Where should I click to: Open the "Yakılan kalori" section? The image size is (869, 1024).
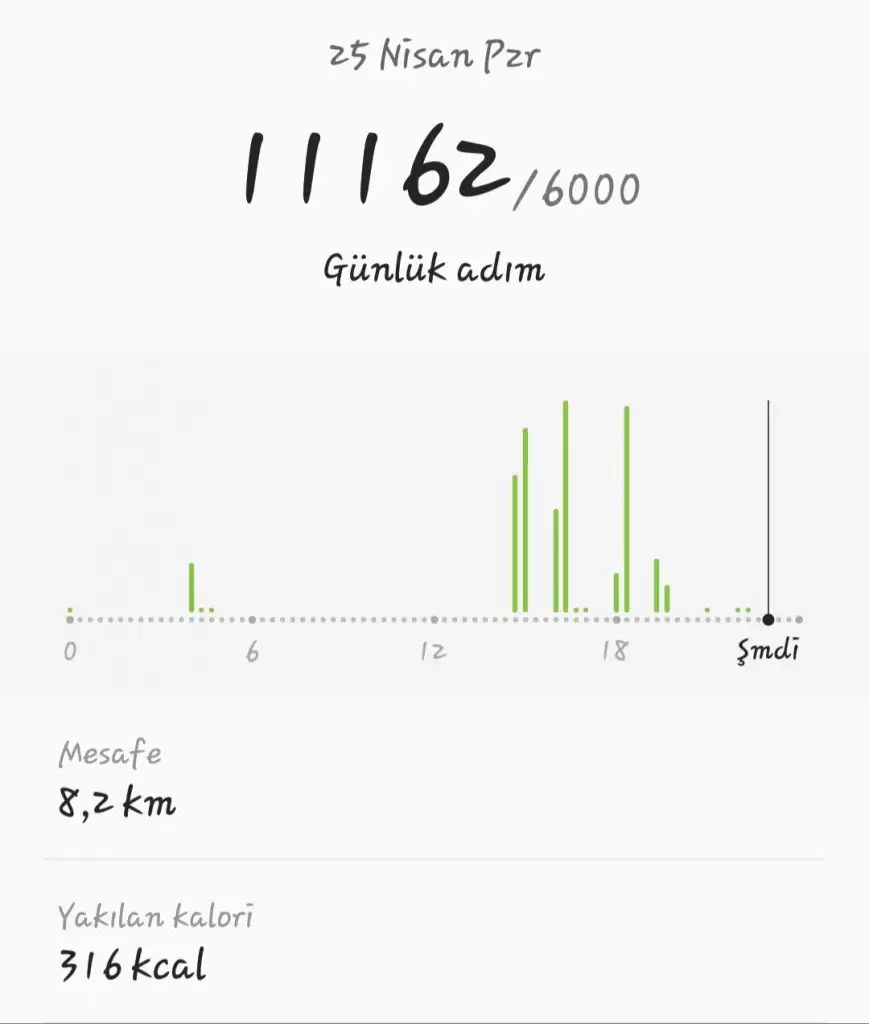coord(156,912)
